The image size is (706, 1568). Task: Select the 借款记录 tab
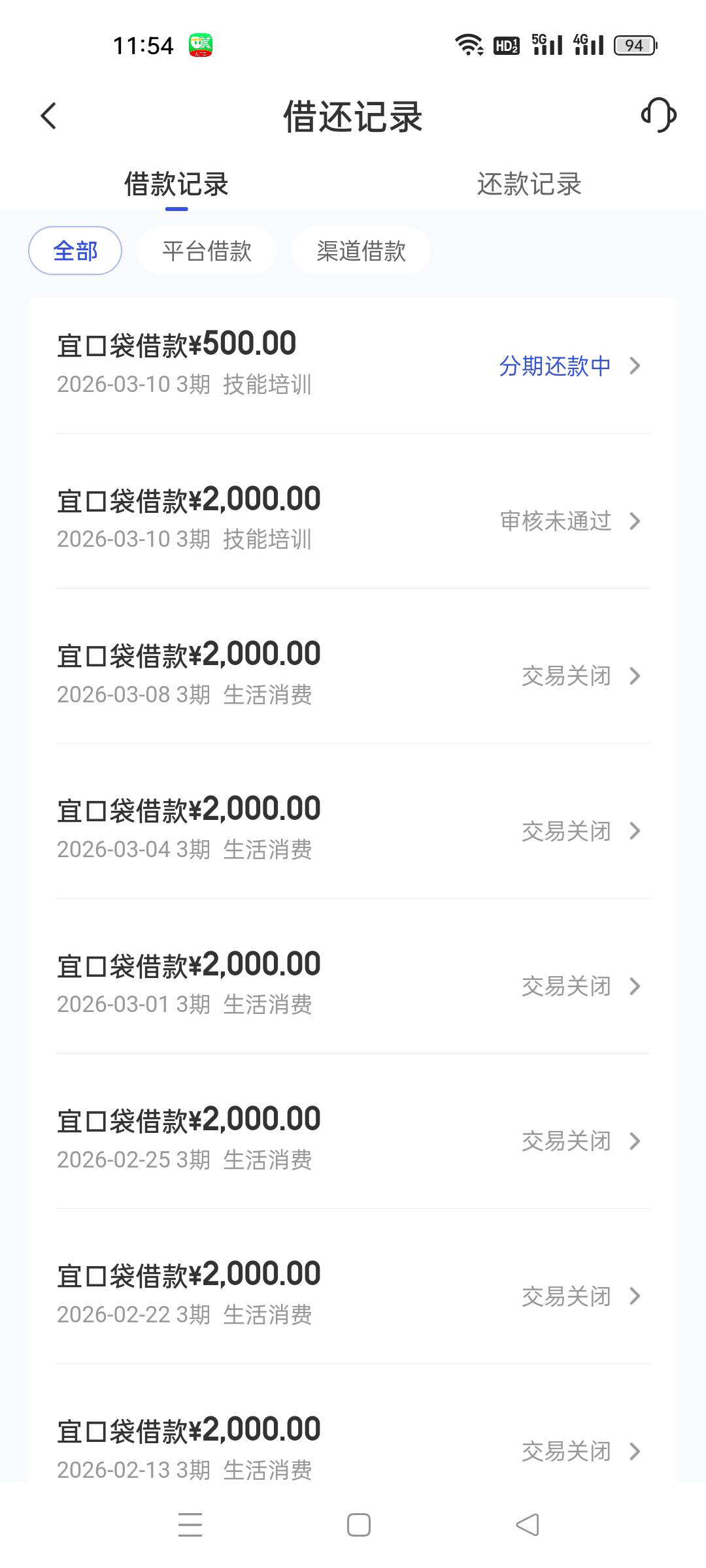pyautogui.click(x=176, y=184)
